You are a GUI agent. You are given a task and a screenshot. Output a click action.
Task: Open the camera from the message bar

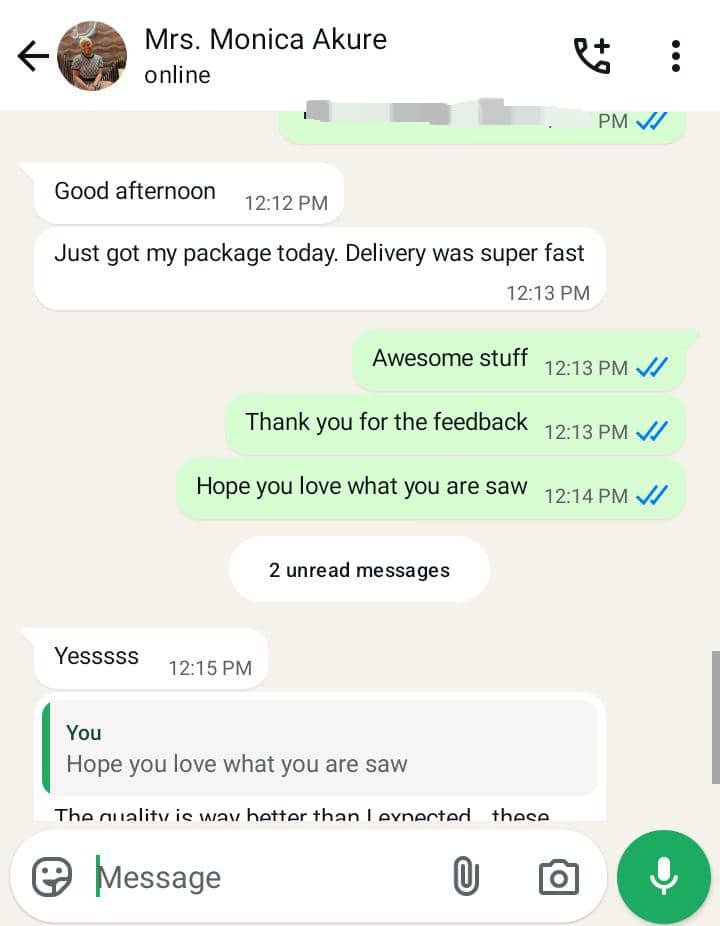(558, 877)
